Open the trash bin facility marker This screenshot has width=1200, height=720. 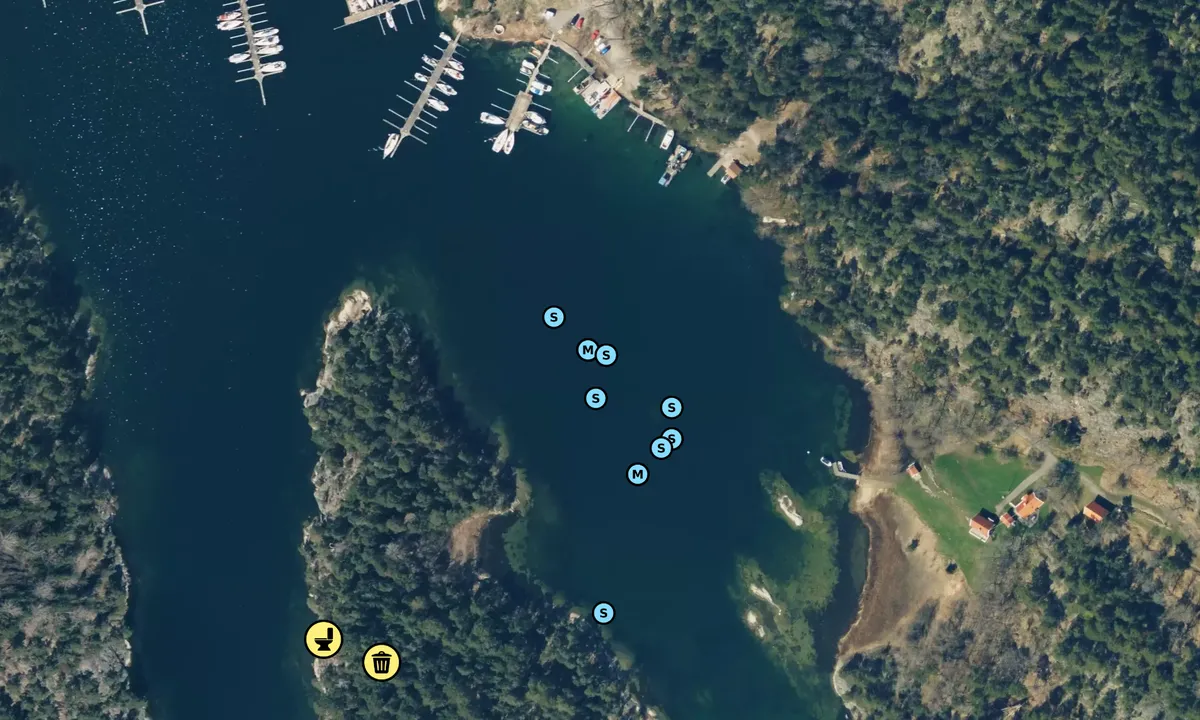[381, 662]
